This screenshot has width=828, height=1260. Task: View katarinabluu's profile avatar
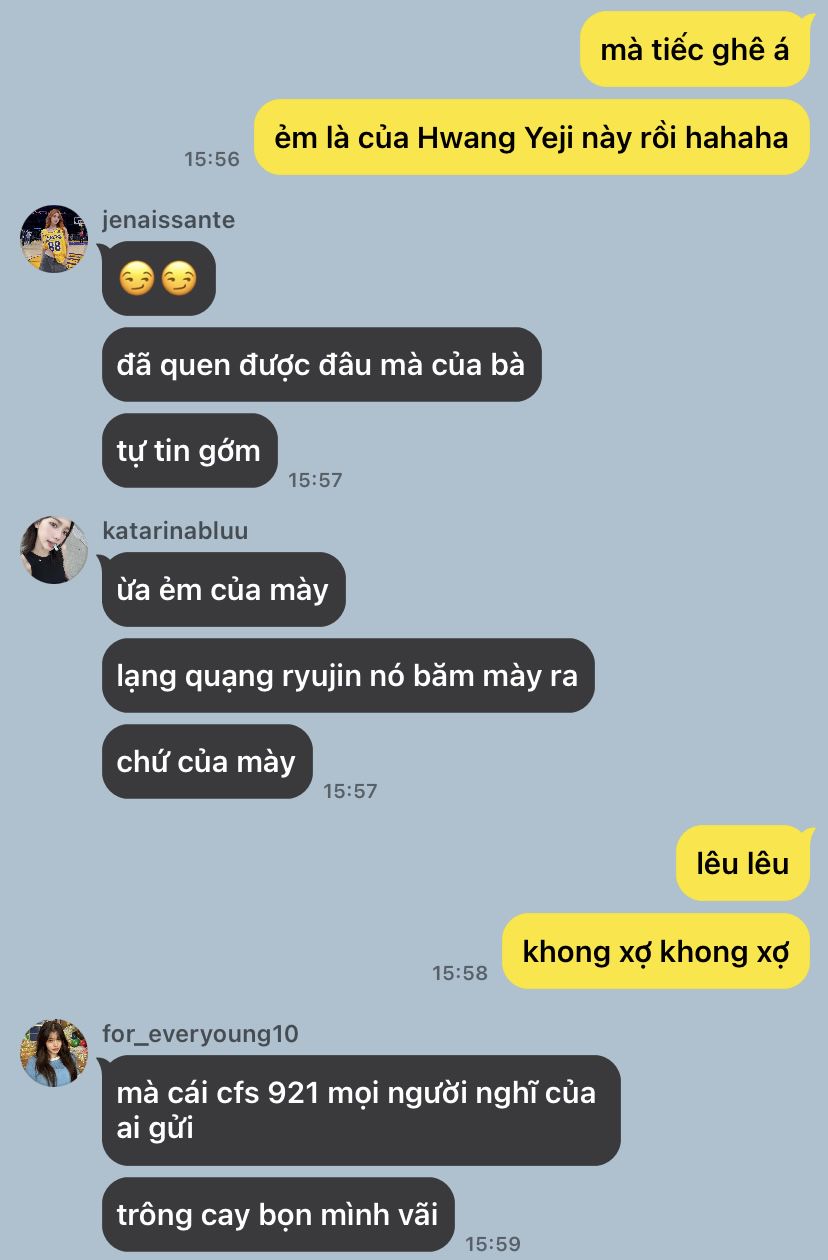pos(54,550)
